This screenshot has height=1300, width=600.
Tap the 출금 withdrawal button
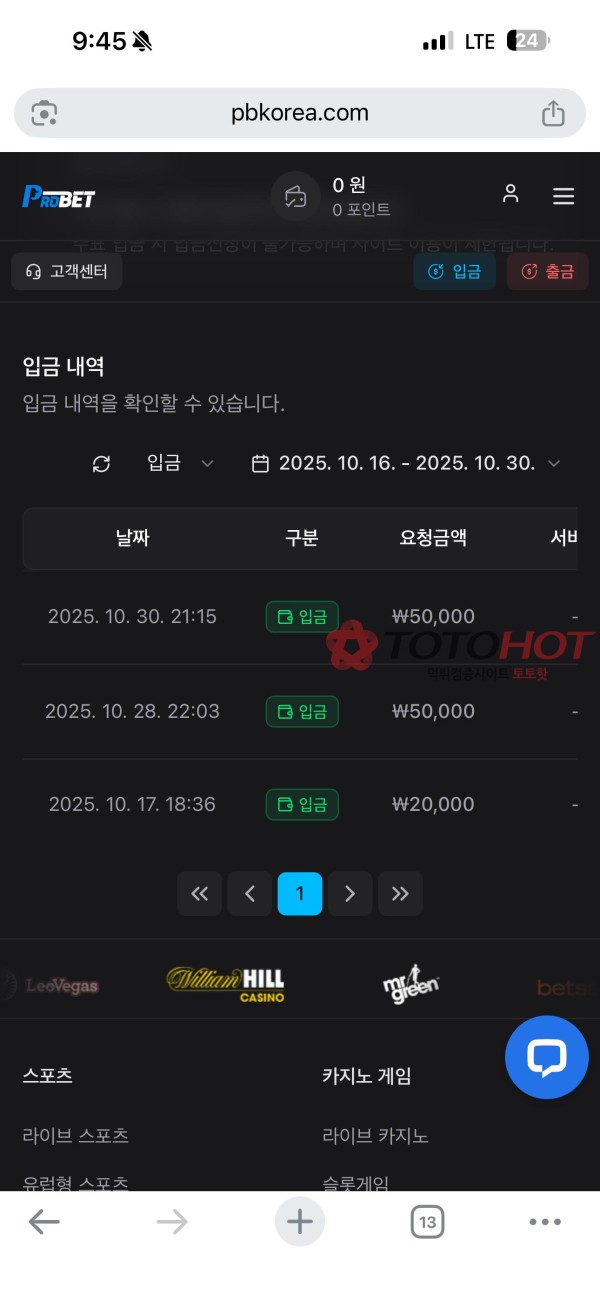pos(547,271)
